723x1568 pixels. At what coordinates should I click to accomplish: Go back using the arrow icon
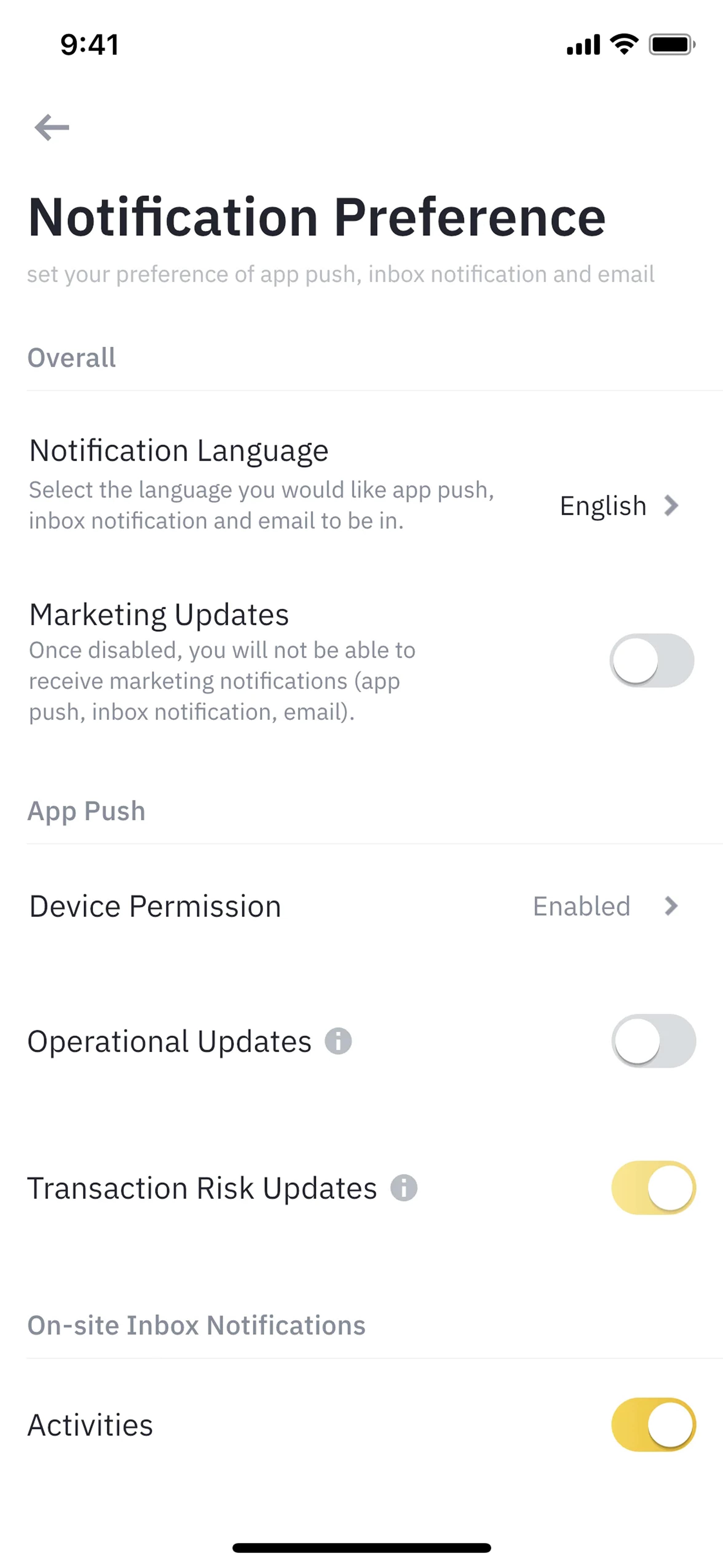coord(52,127)
